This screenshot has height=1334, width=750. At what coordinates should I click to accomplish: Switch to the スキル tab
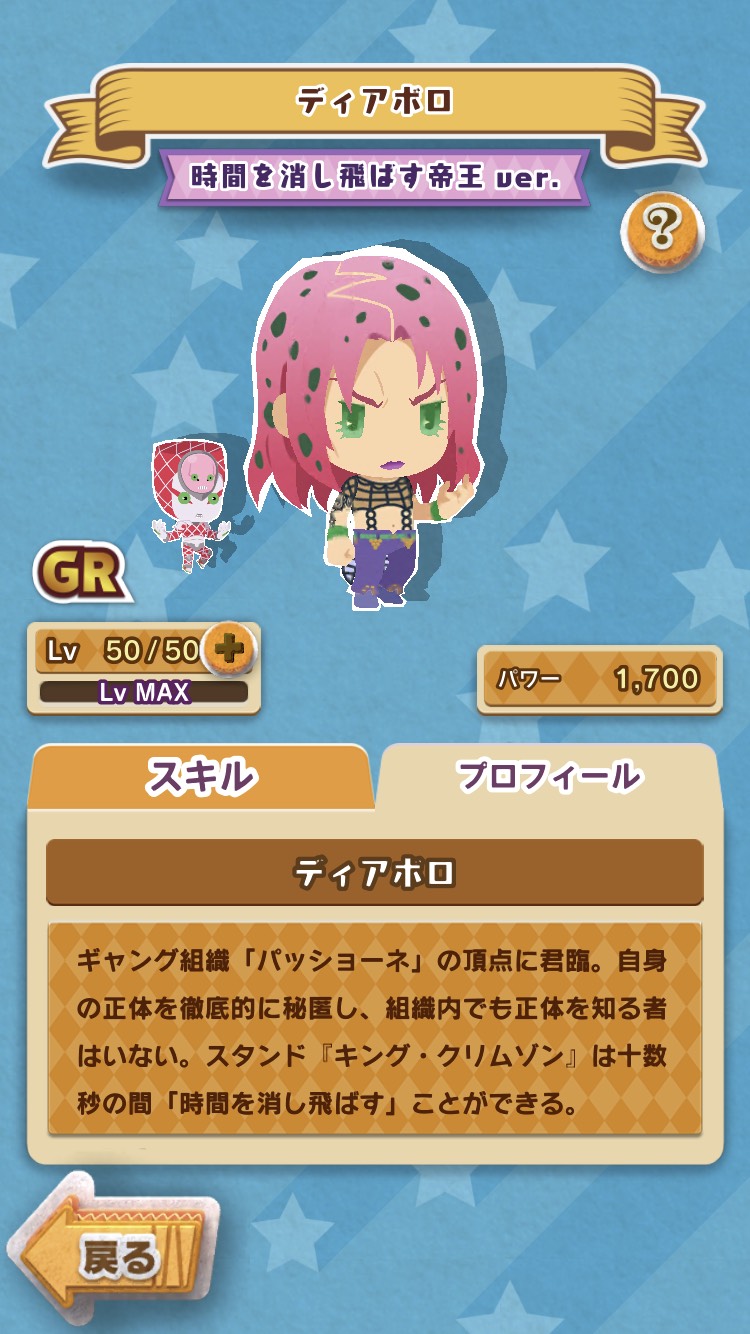click(201, 777)
